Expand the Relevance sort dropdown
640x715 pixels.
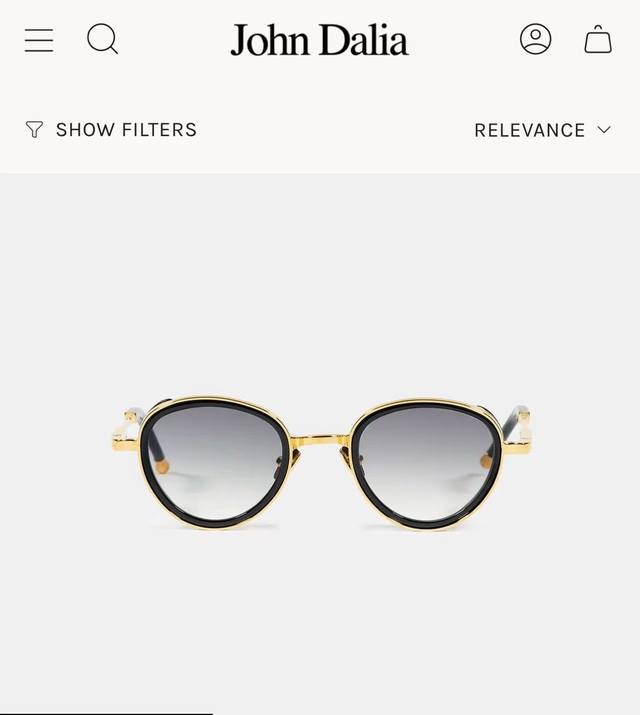542,130
